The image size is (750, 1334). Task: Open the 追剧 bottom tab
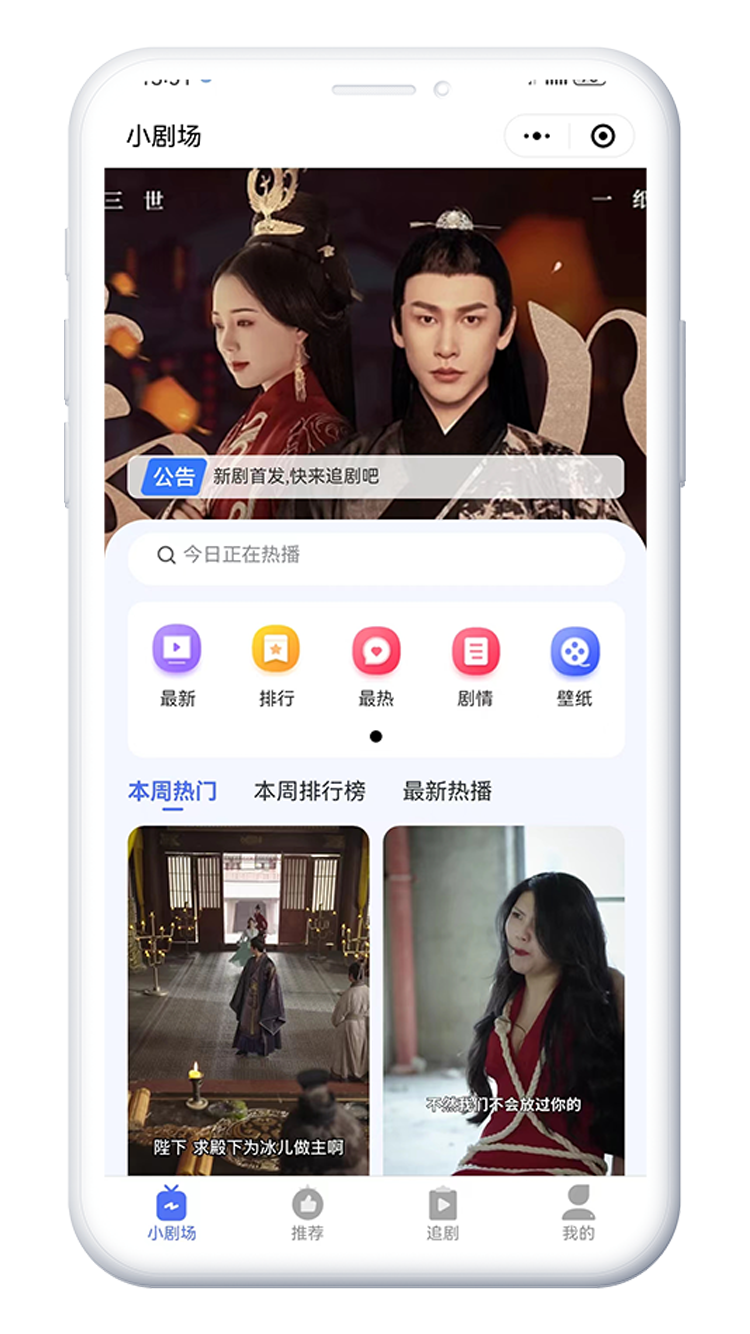click(442, 1213)
